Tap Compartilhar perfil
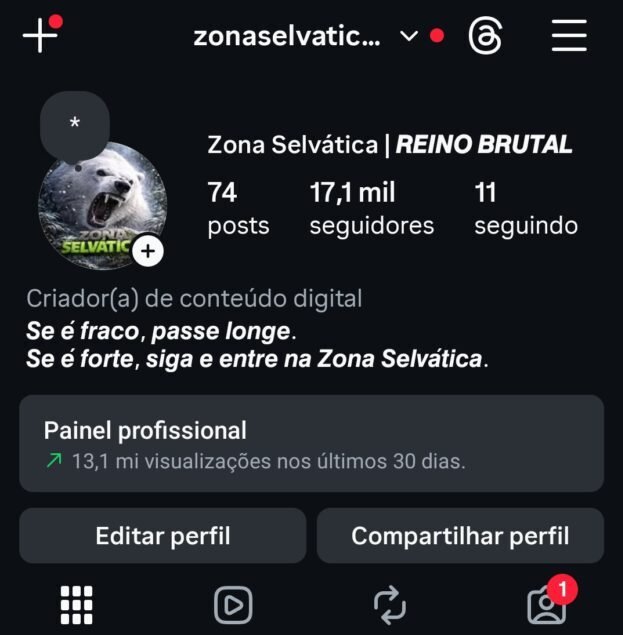623x635 pixels. pyautogui.click(x=460, y=536)
